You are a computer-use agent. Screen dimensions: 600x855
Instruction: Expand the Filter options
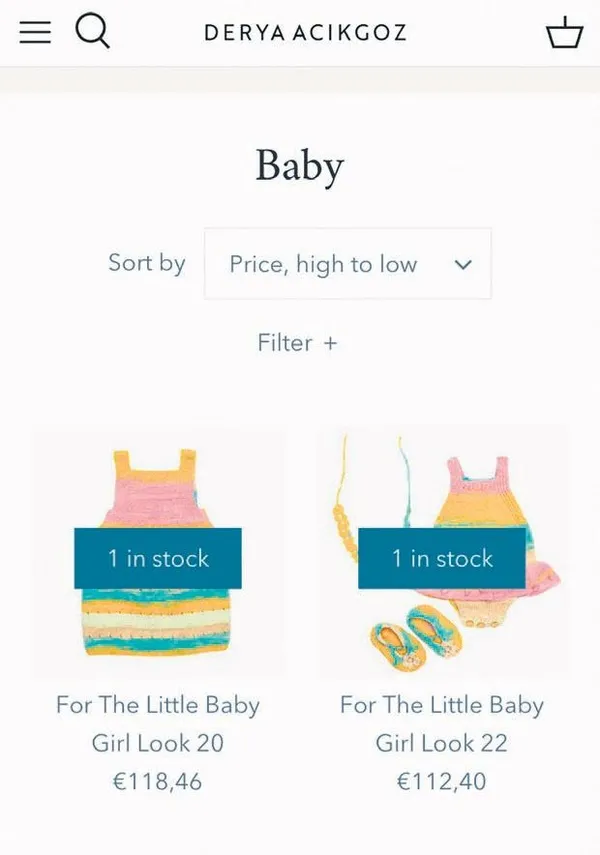point(297,343)
